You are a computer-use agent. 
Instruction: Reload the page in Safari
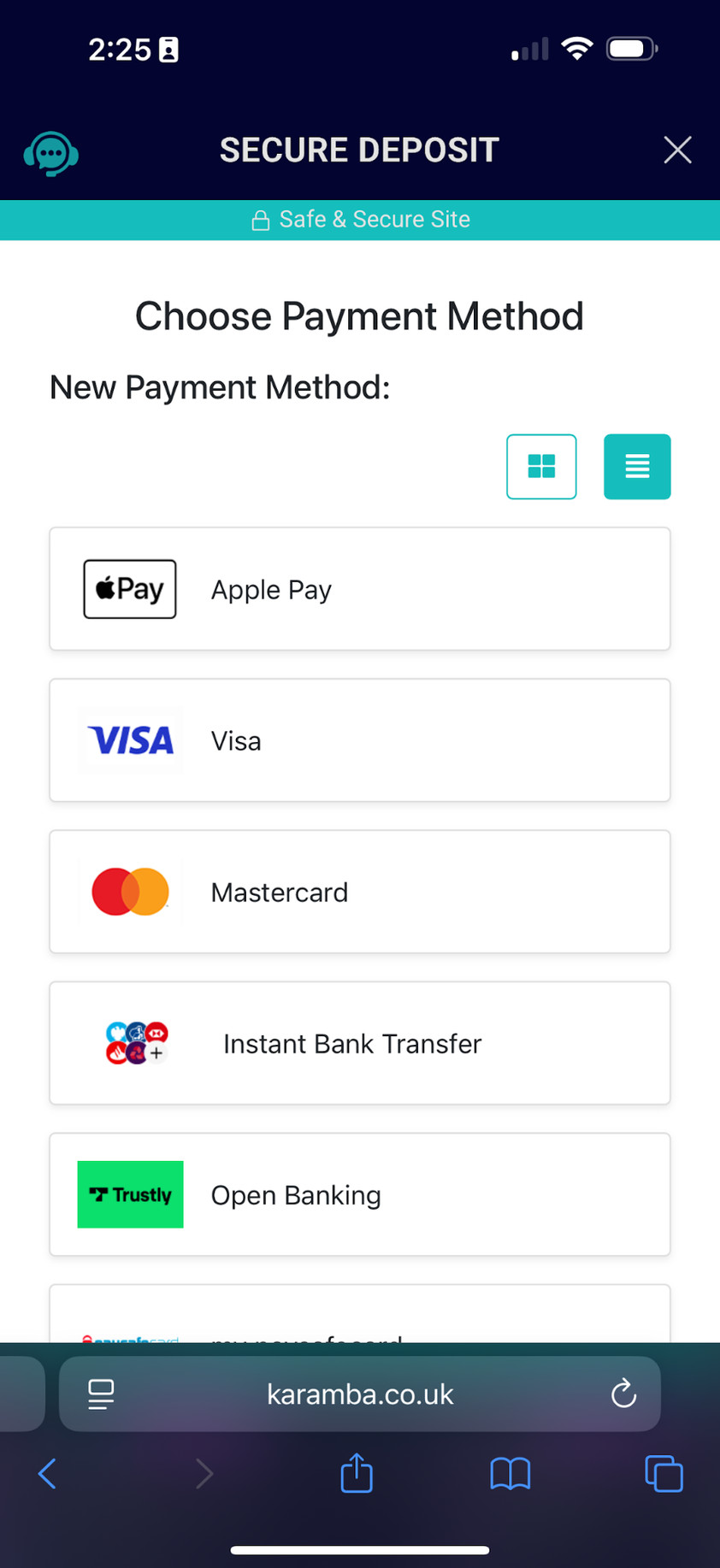[x=623, y=1394]
